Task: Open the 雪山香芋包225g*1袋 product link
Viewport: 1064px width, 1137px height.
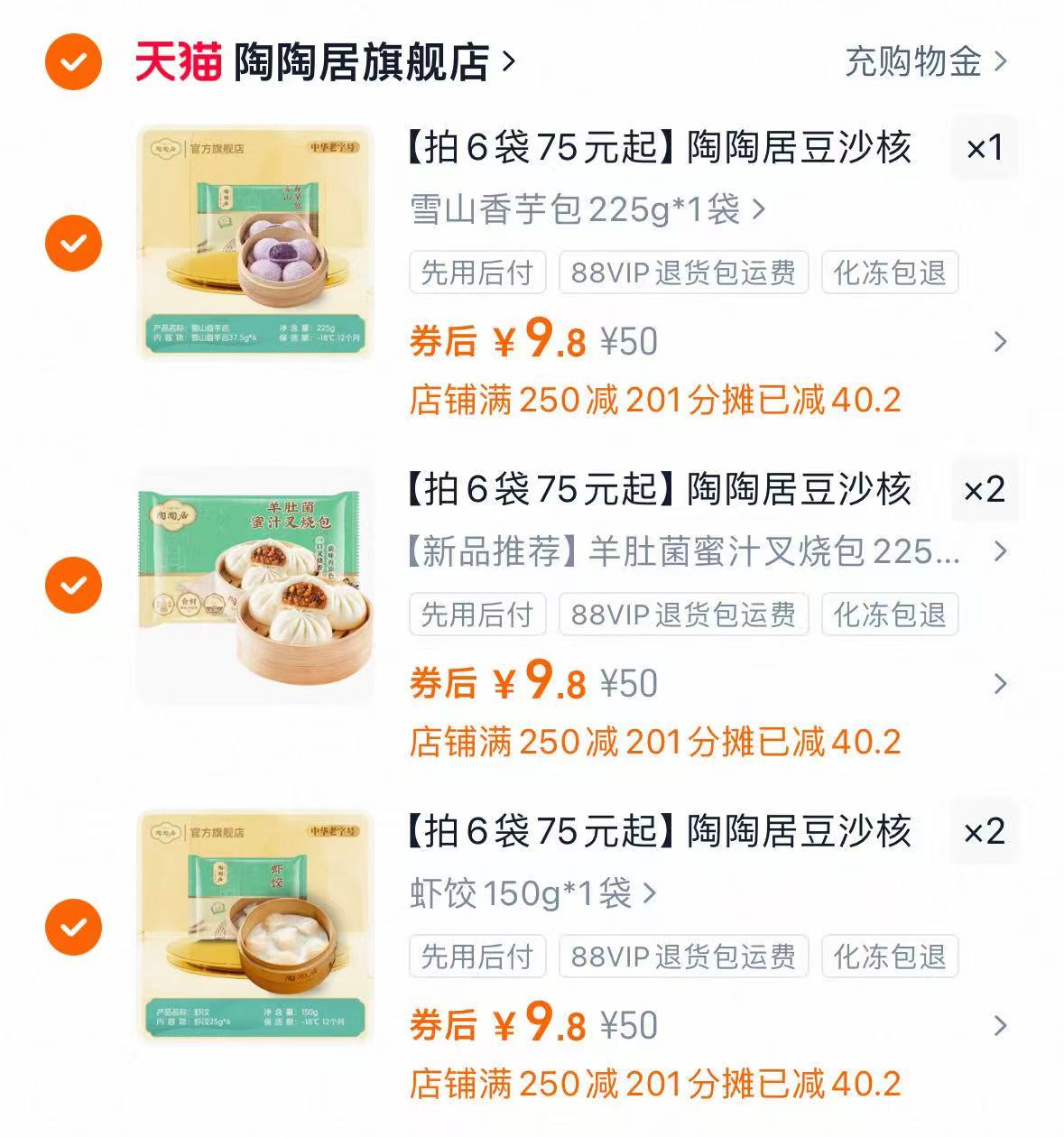Action: 578,208
